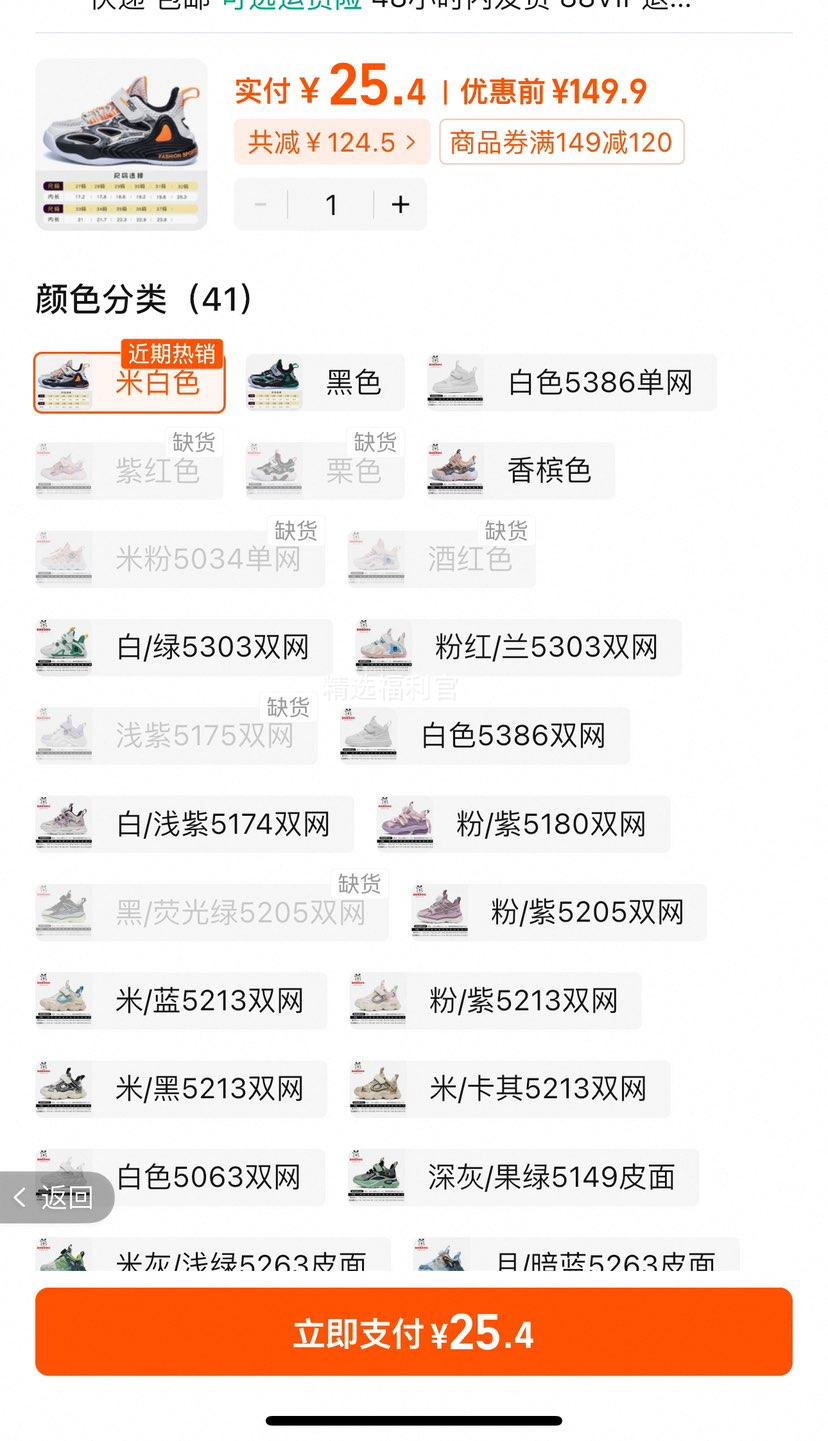
Task: Pick 白/浅紫5174双网 option
Action: (x=194, y=824)
